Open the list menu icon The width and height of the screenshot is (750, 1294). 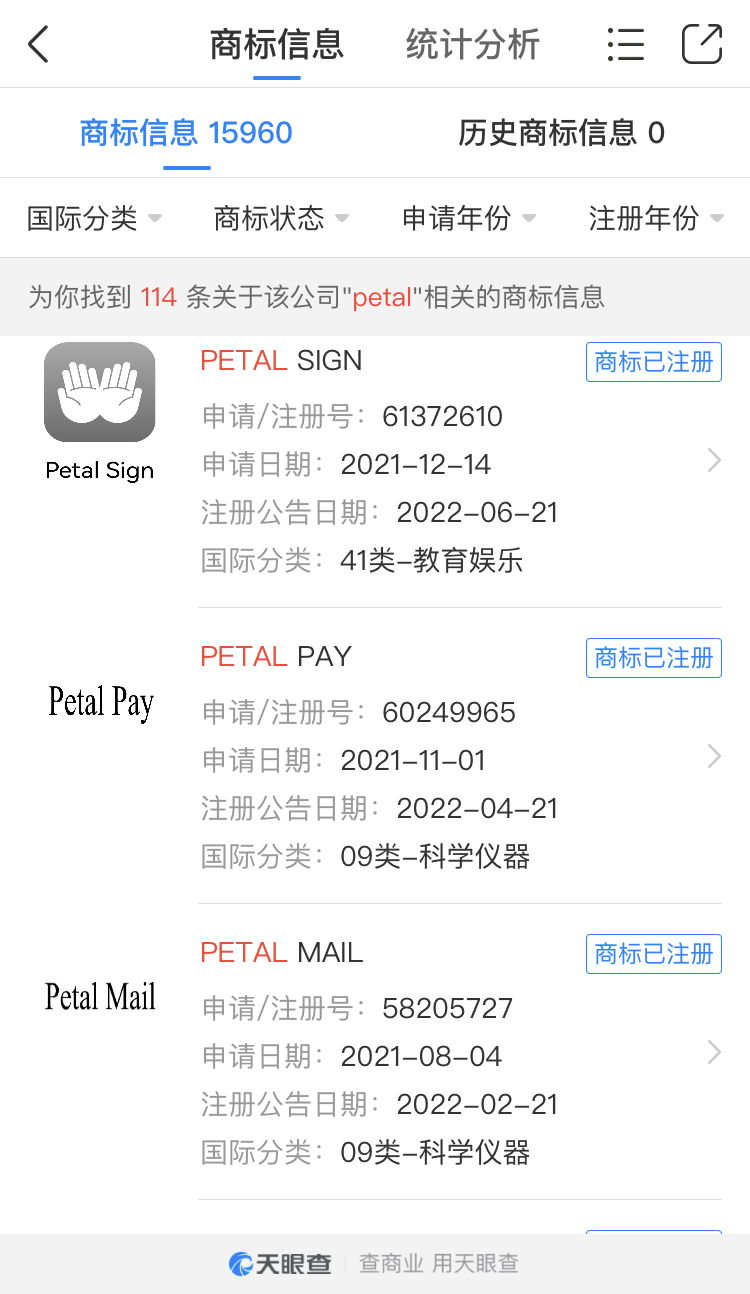click(x=625, y=45)
